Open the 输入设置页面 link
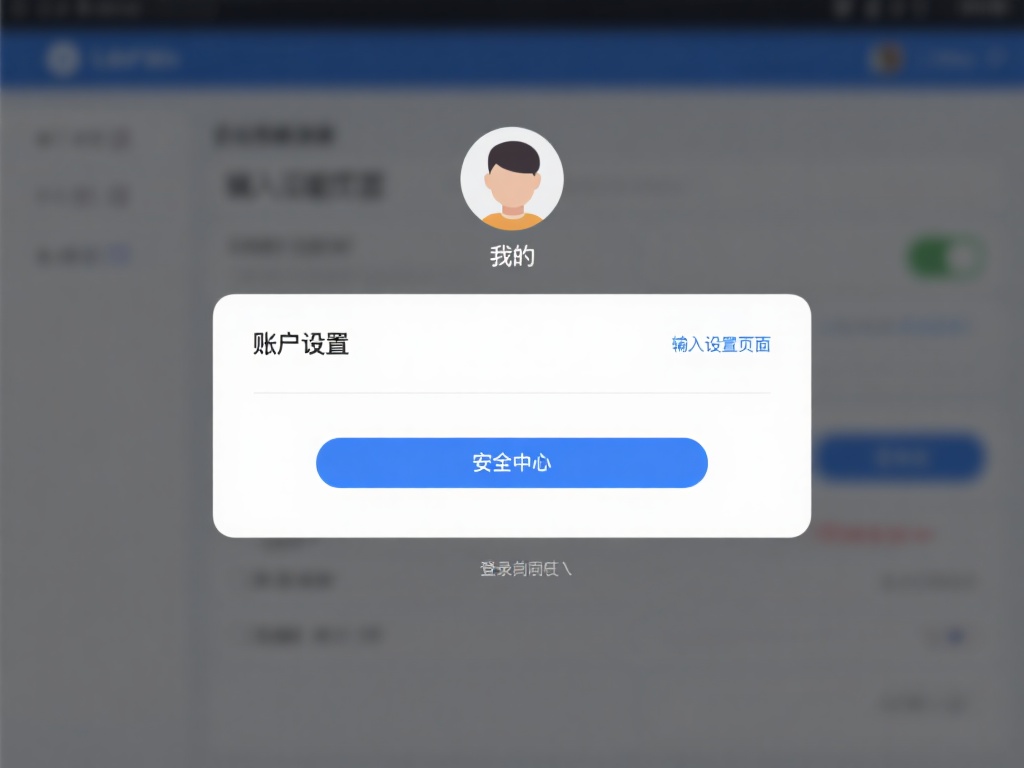The height and width of the screenshot is (768, 1024). click(x=721, y=345)
